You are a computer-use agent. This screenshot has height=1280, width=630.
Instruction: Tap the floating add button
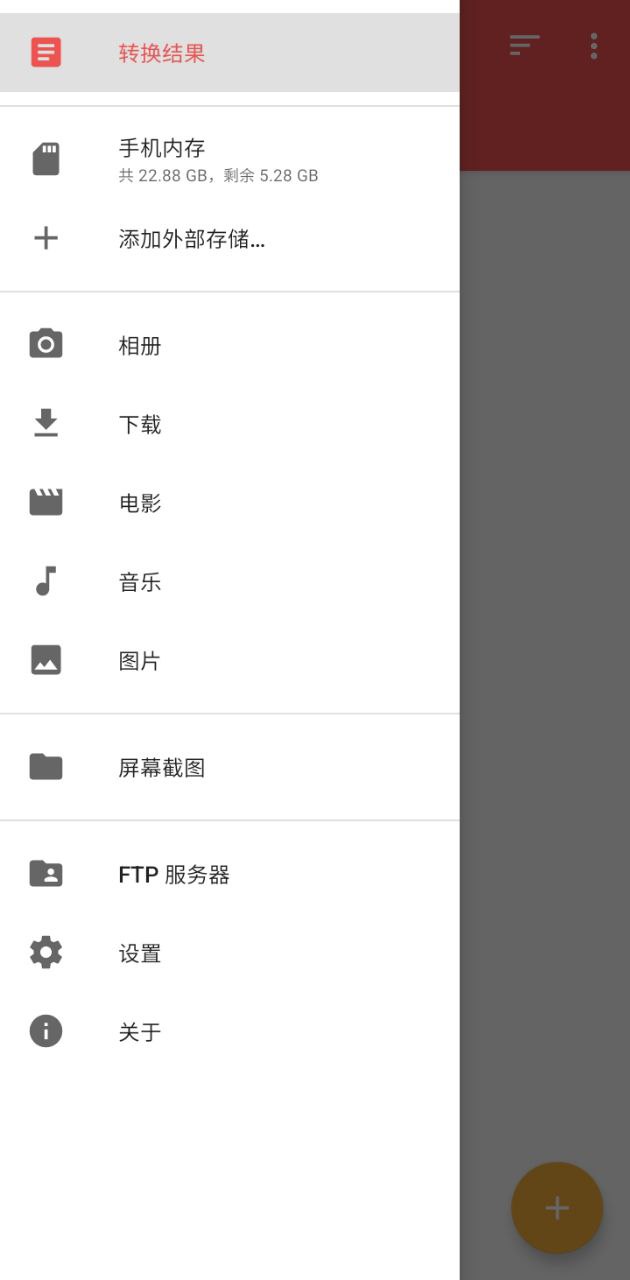click(557, 1208)
